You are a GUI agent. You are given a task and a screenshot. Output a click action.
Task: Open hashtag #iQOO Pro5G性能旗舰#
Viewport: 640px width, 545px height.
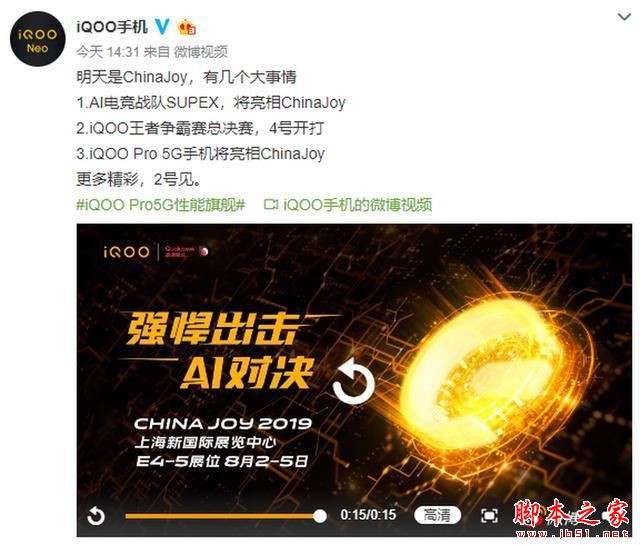pyautogui.click(x=161, y=205)
